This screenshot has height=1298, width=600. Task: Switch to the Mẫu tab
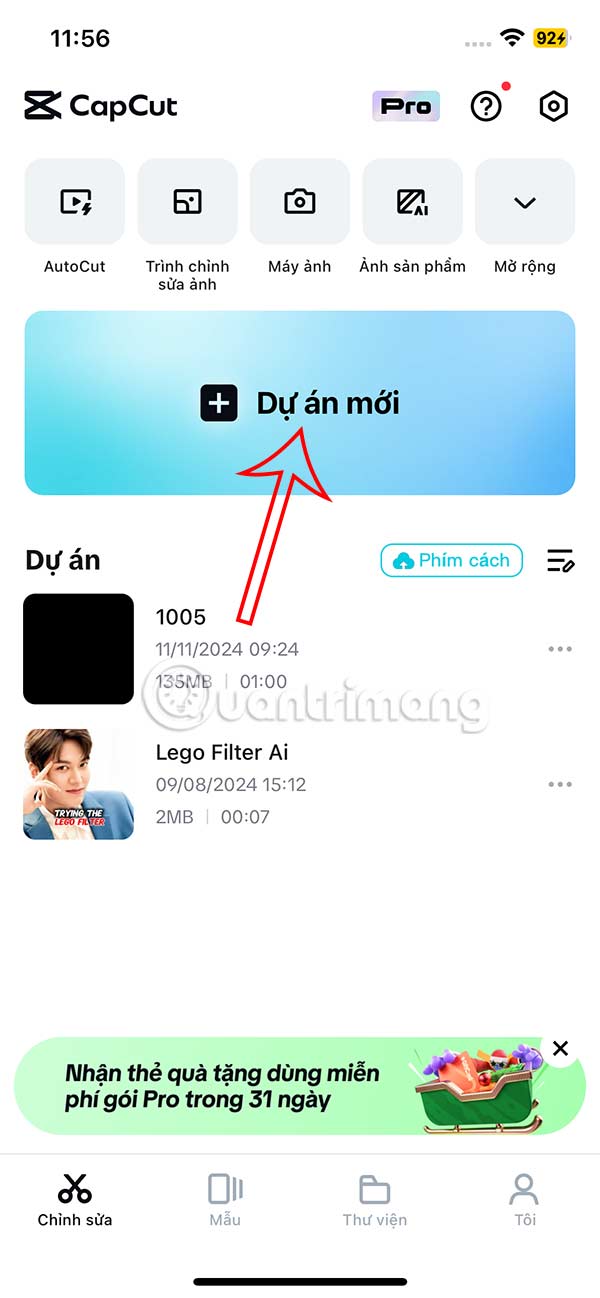pos(225,1200)
